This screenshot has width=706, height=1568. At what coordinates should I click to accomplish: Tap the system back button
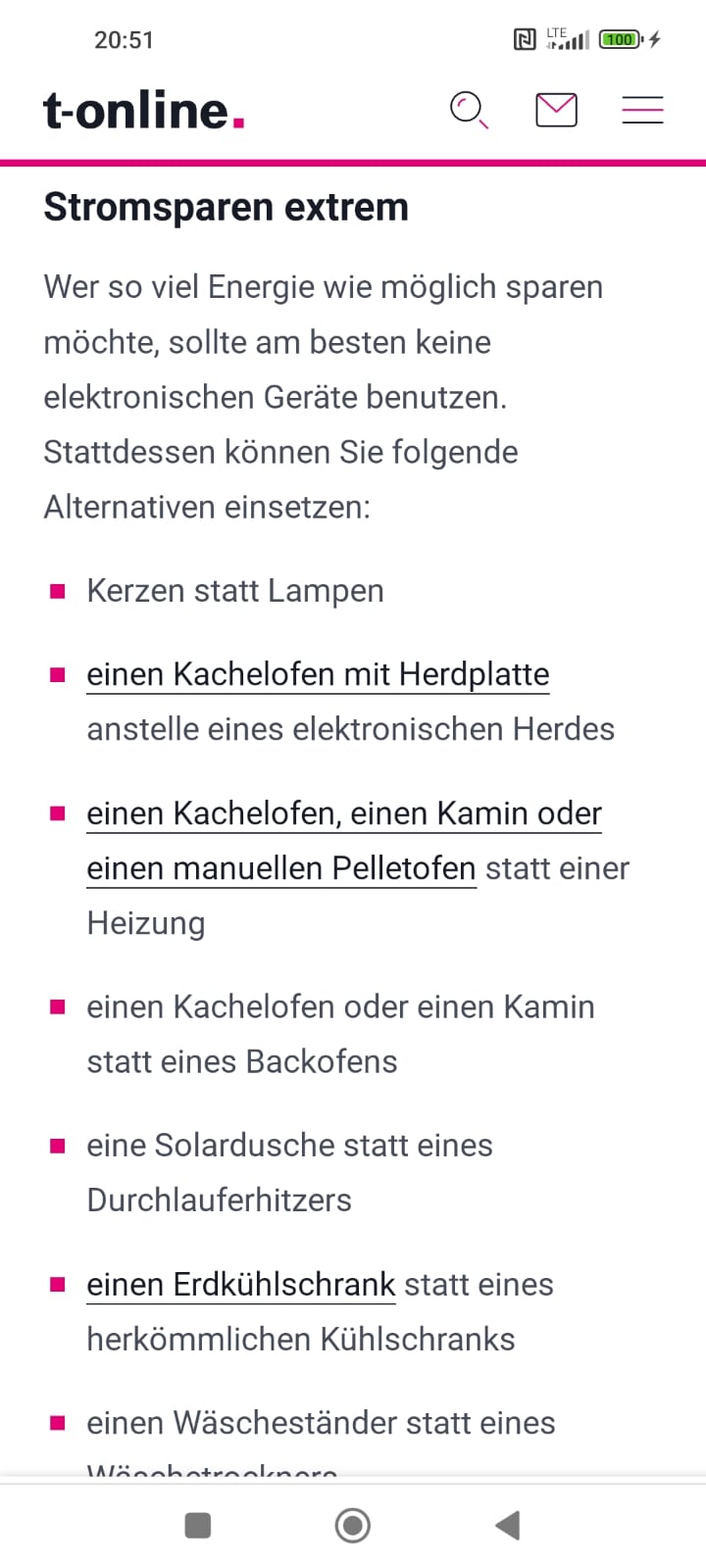point(507,1525)
